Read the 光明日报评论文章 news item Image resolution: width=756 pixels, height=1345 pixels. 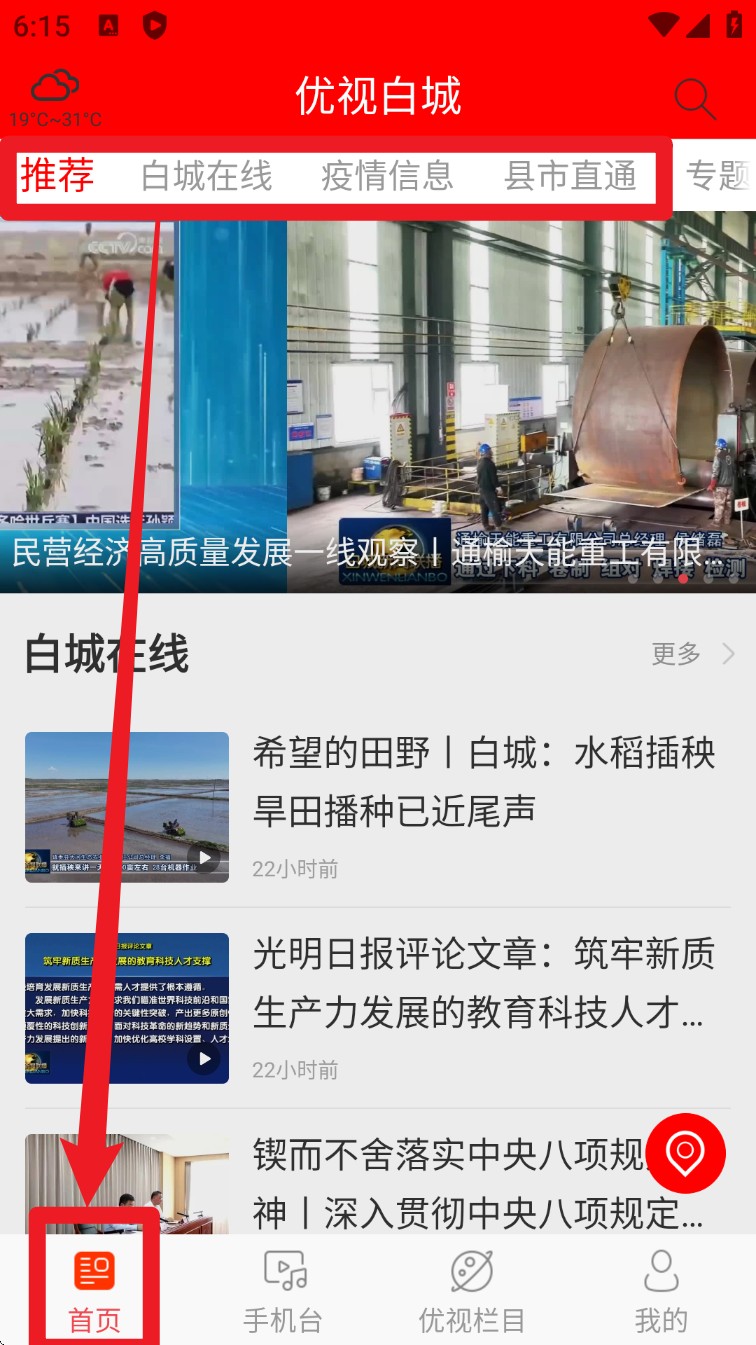pos(484,983)
